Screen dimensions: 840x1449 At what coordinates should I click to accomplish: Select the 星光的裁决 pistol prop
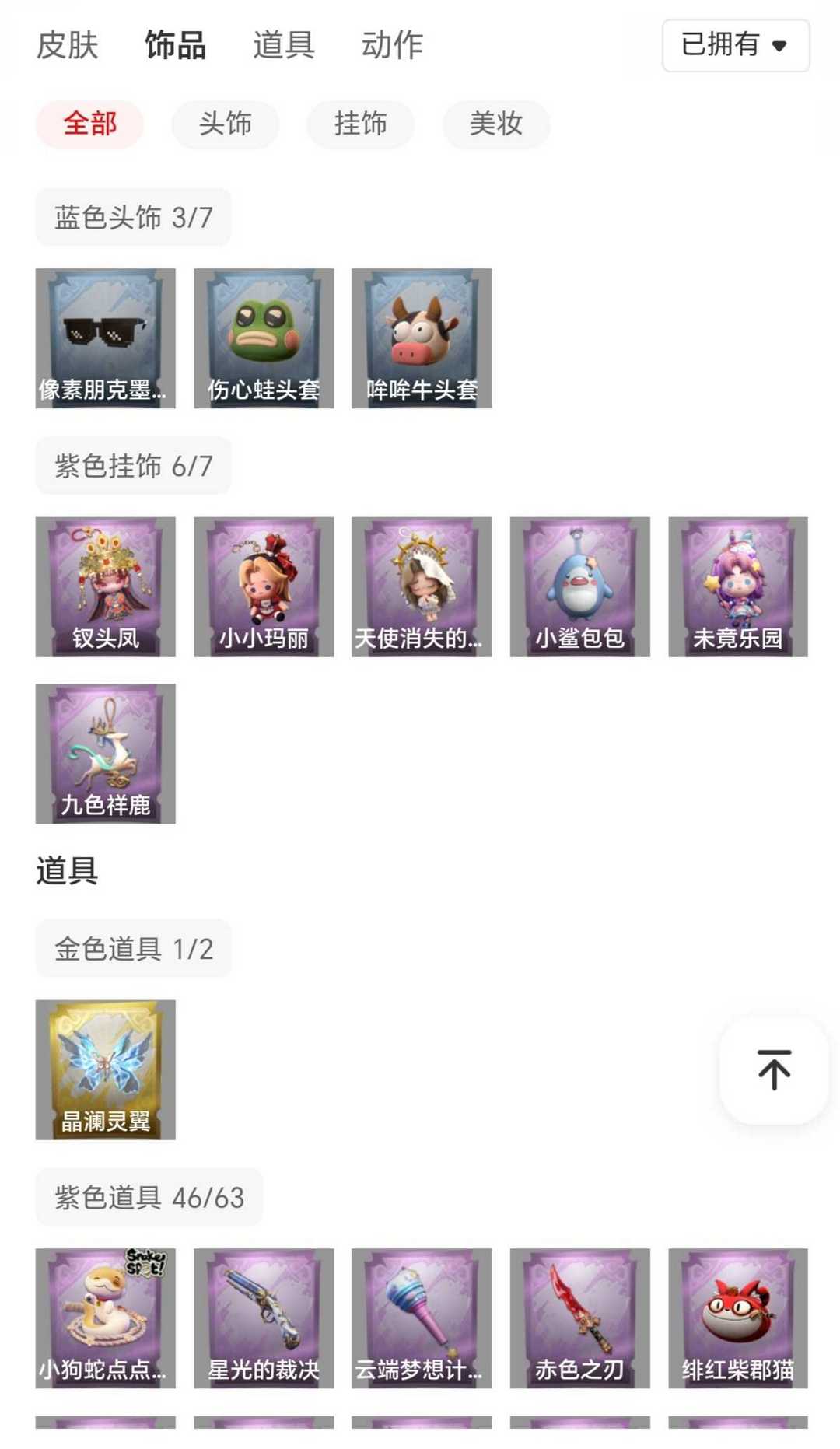pos(264,1318)
